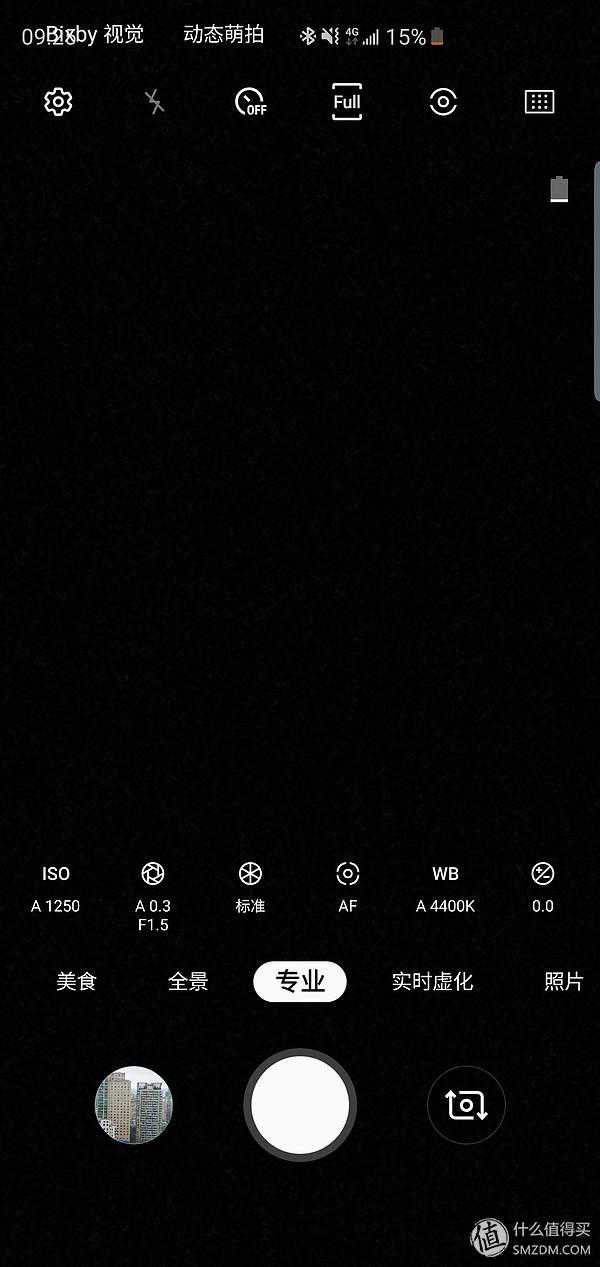
Task: Switch to 照片 mode
Action: (x=563, y=982)
